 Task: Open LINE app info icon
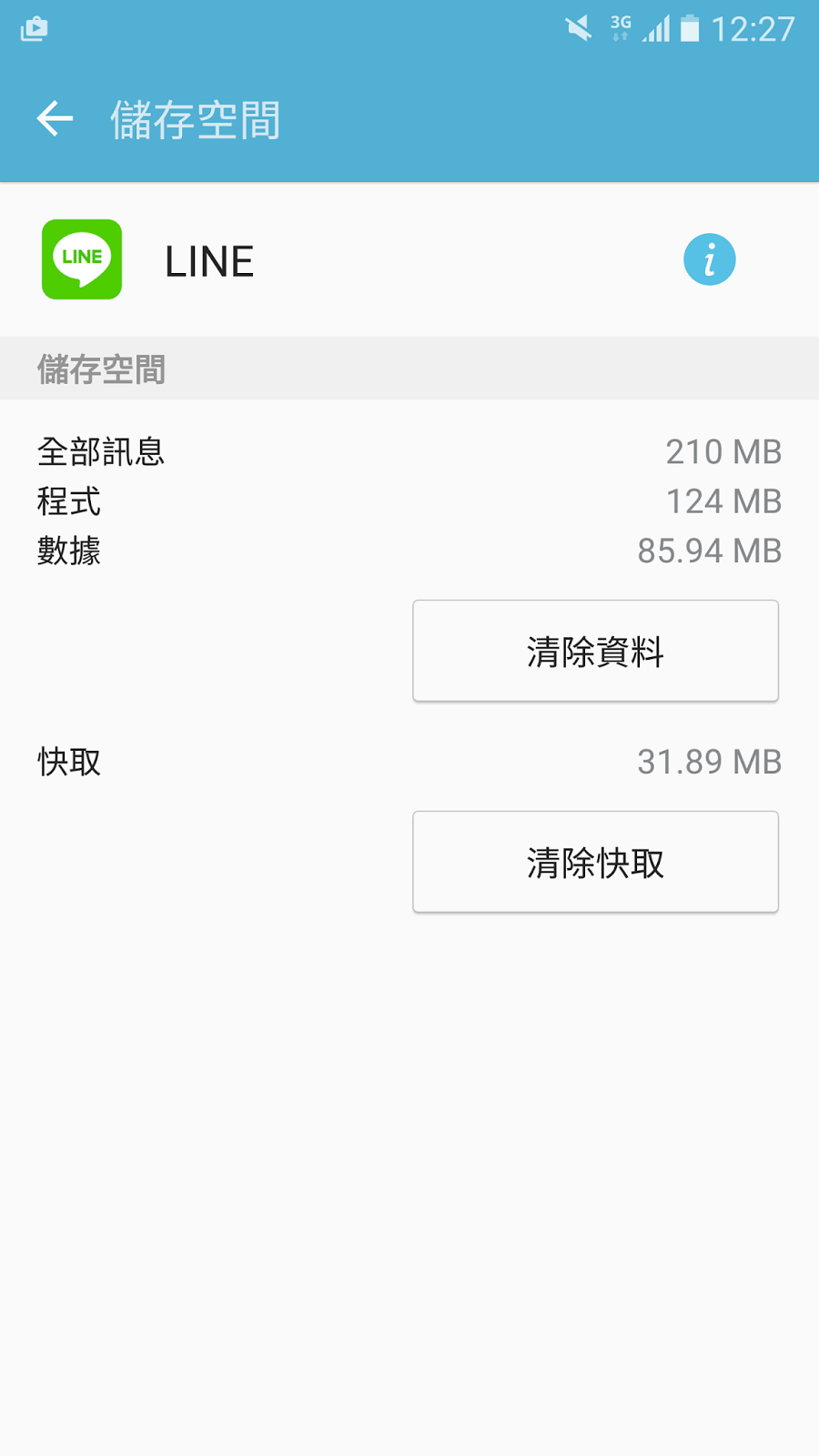click(709, 260)
